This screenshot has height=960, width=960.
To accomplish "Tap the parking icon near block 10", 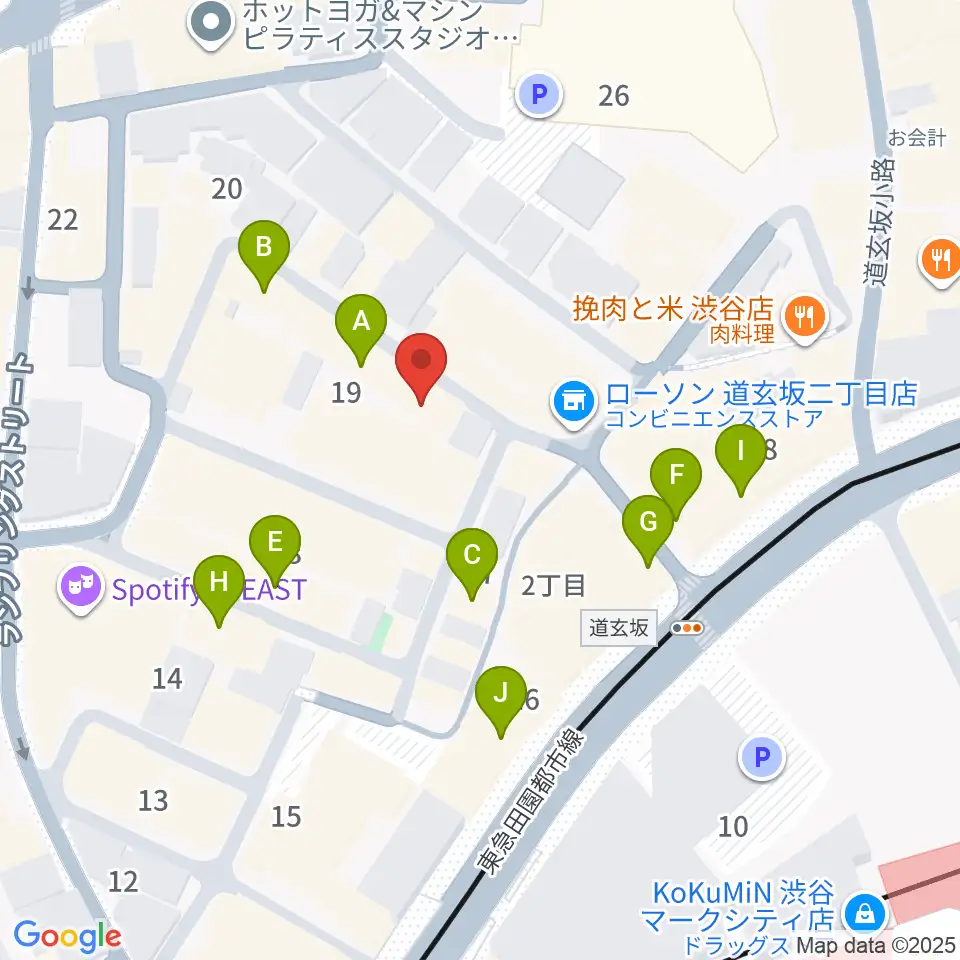I will pyautogui.click(x=762, y=757).
